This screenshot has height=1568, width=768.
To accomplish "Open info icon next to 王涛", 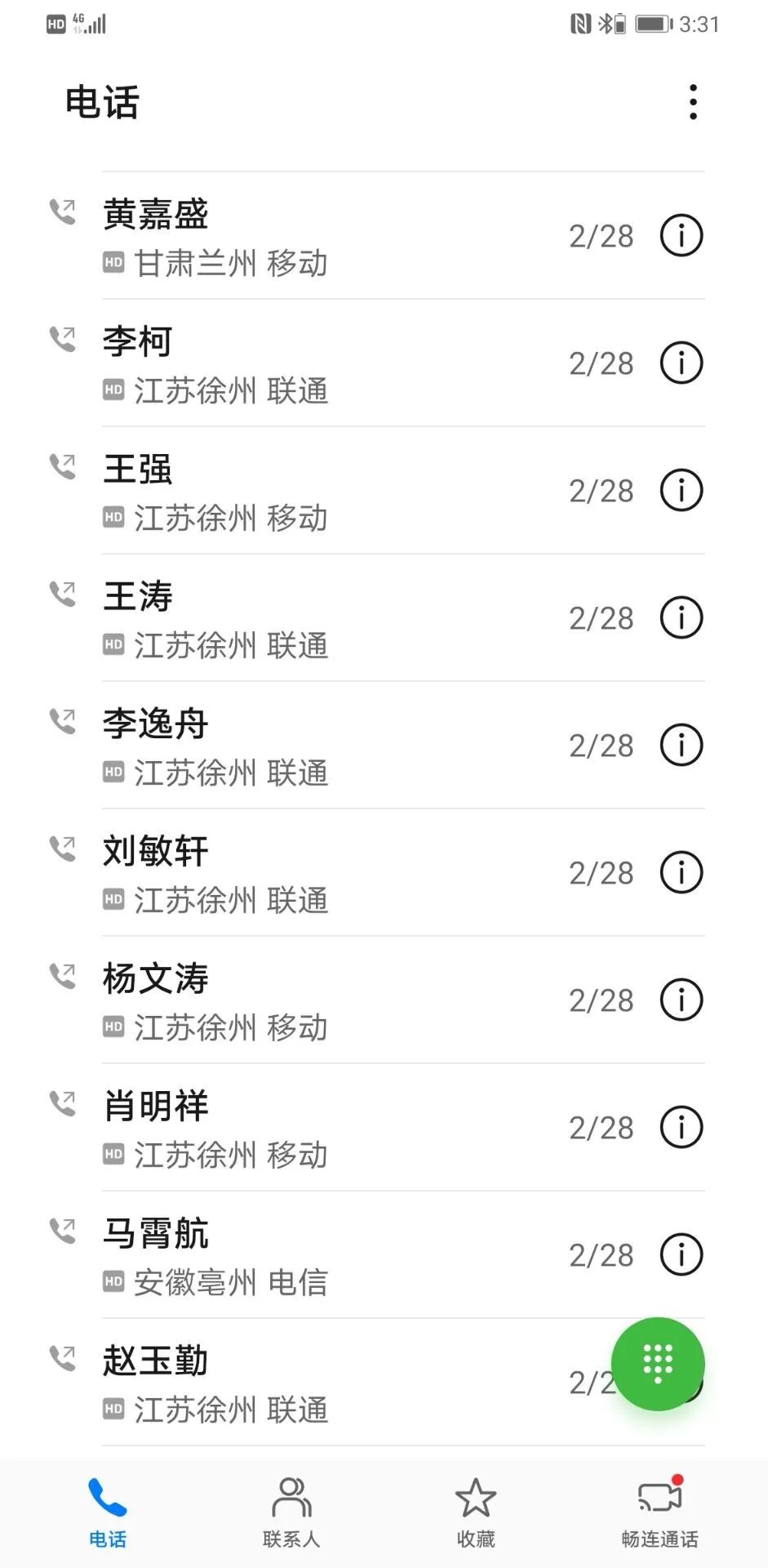I will point(681,618).
